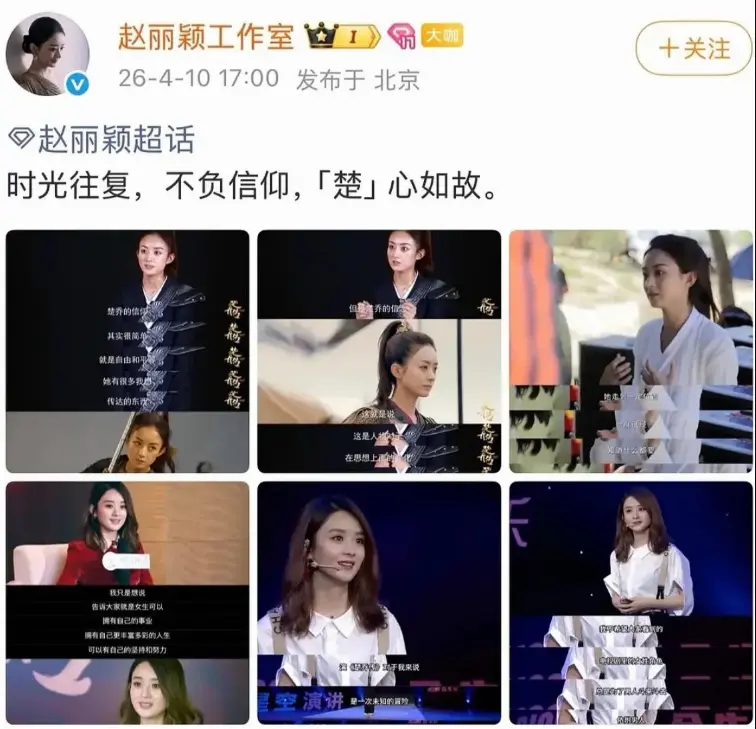Tap the 关注 follow button
756x729 pixels.
coord(693,48)
